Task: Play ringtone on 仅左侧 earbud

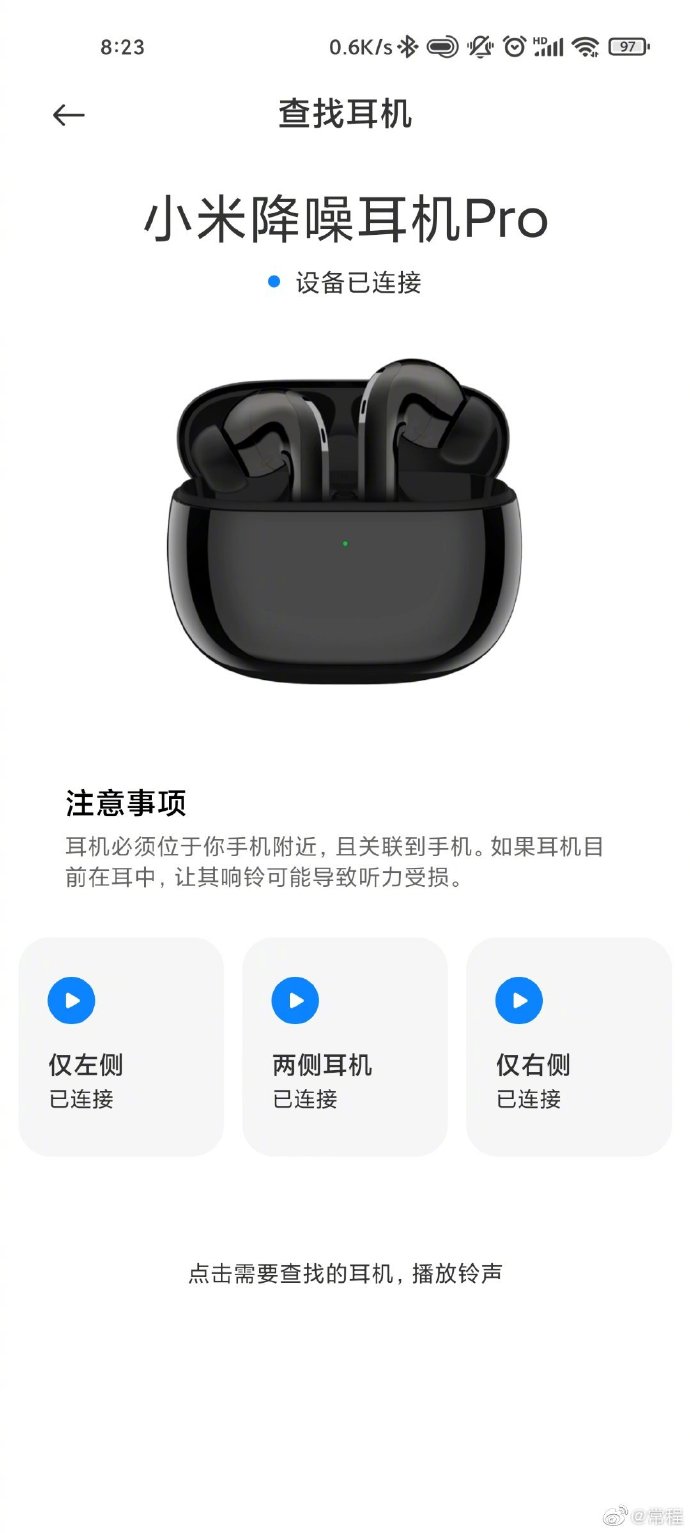Action: pyautogui.click(x=72, y=1000)
